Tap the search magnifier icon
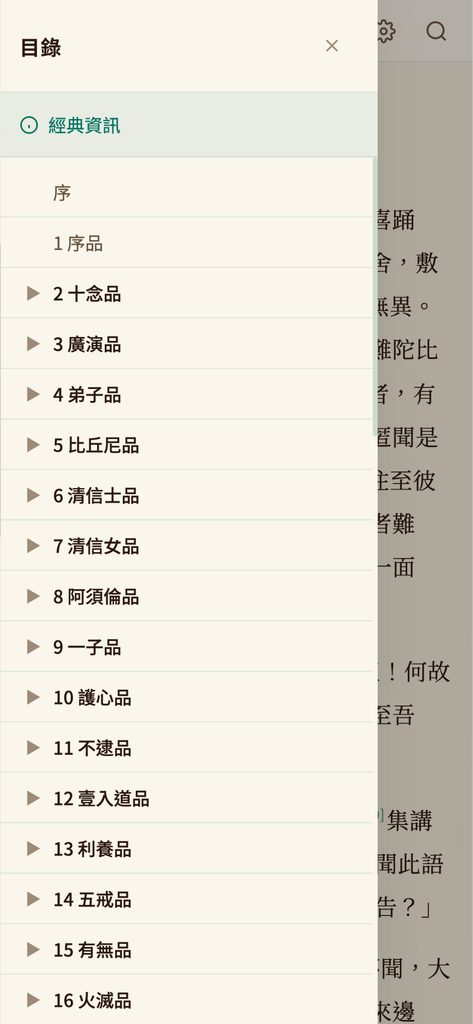This screenshot has width=473, height=1024. tap(436, 31)
